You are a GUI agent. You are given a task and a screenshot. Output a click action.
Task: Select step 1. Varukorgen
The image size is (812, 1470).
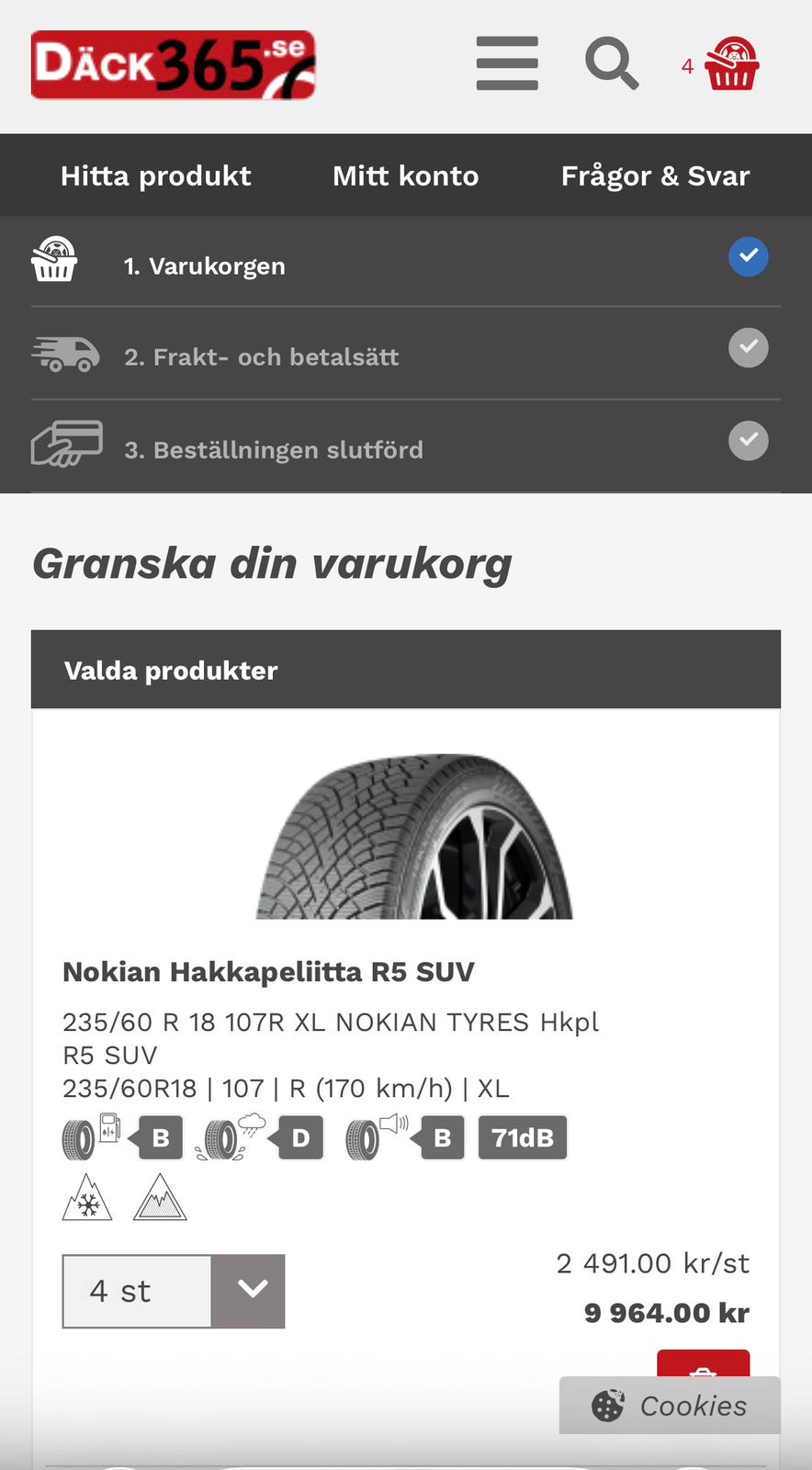tap(406, 262)
